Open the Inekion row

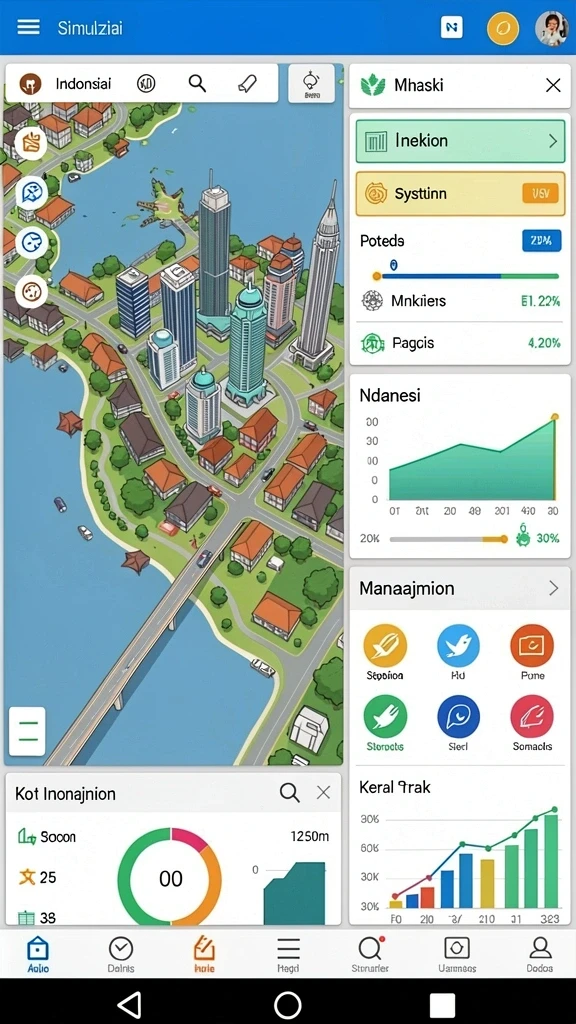tap(460, 141)
